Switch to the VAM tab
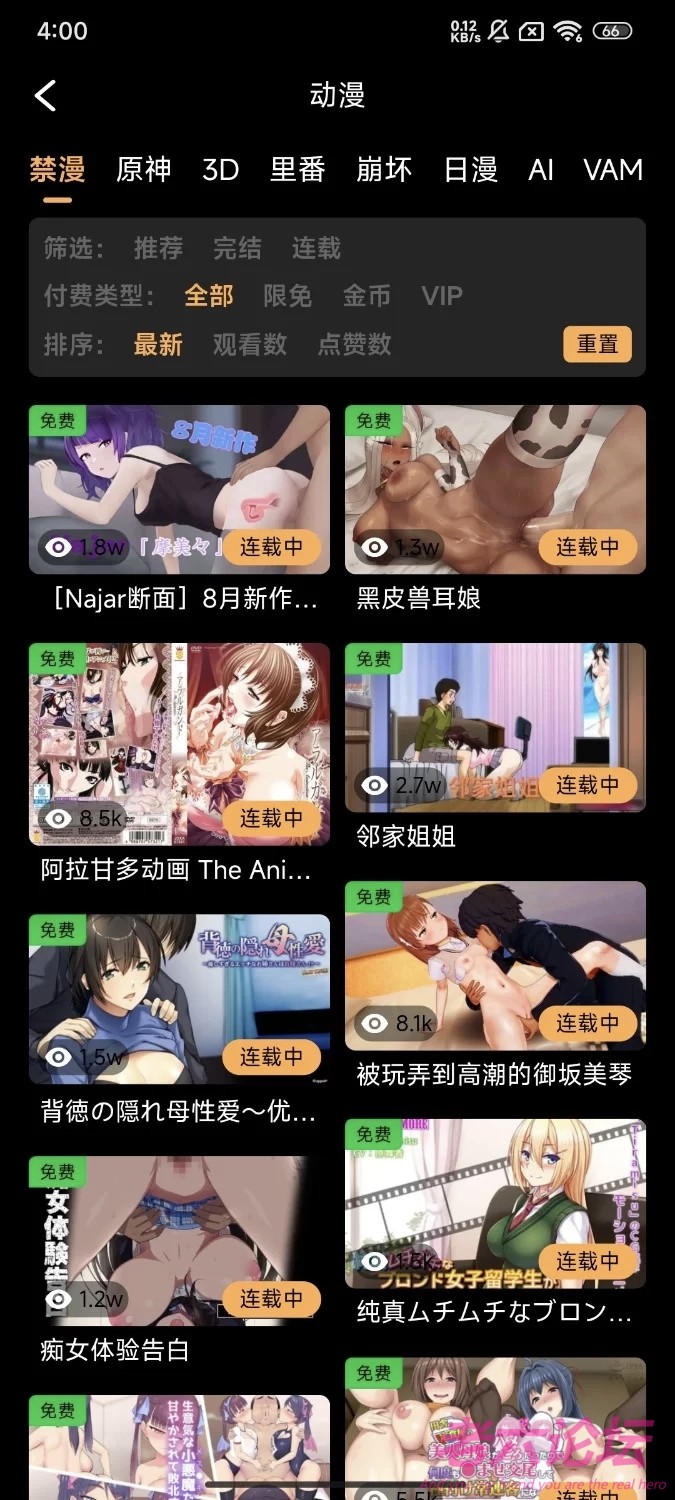675x1500 pixels. (613, 170)
